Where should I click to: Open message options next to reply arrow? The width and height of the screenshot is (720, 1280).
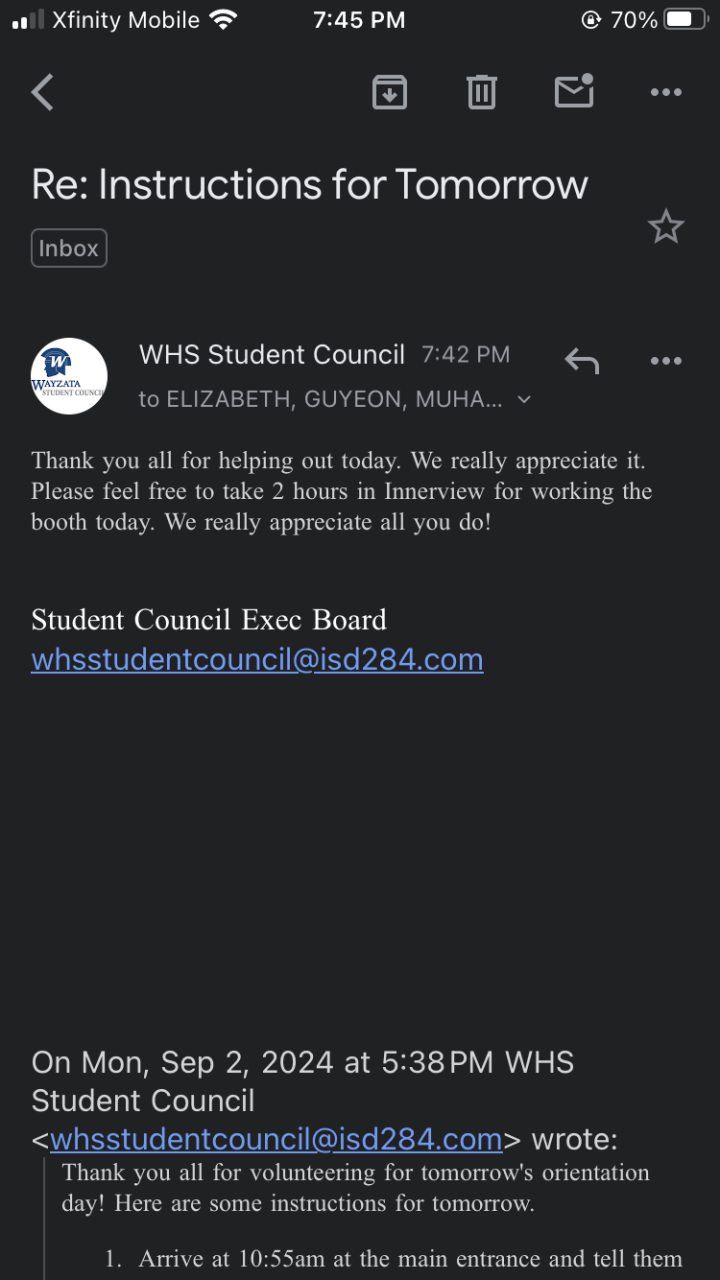pyautogui.click(x=666, y=360)
